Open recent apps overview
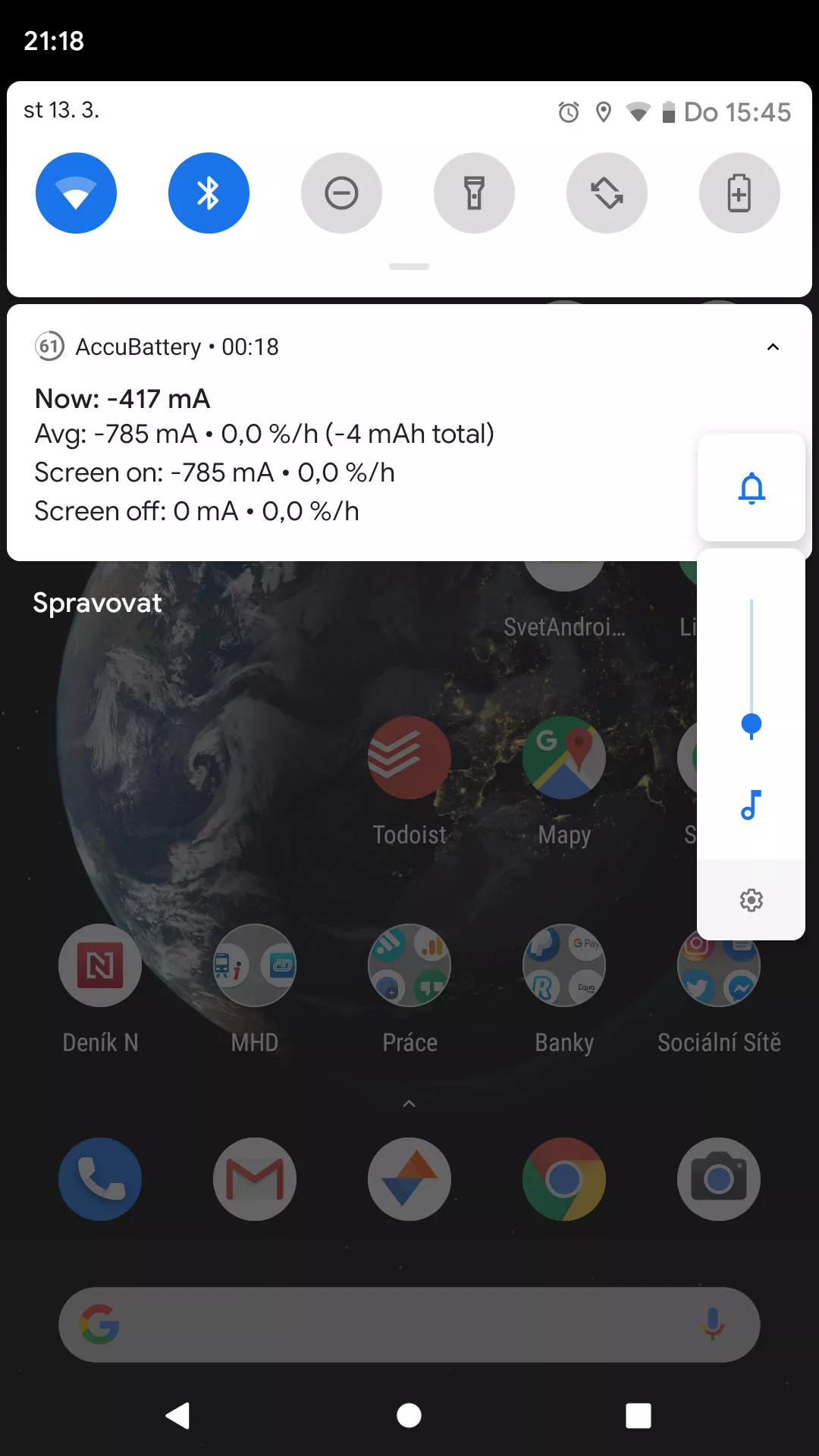This screenshot has width=819, height=1456. click(639, 1415)
